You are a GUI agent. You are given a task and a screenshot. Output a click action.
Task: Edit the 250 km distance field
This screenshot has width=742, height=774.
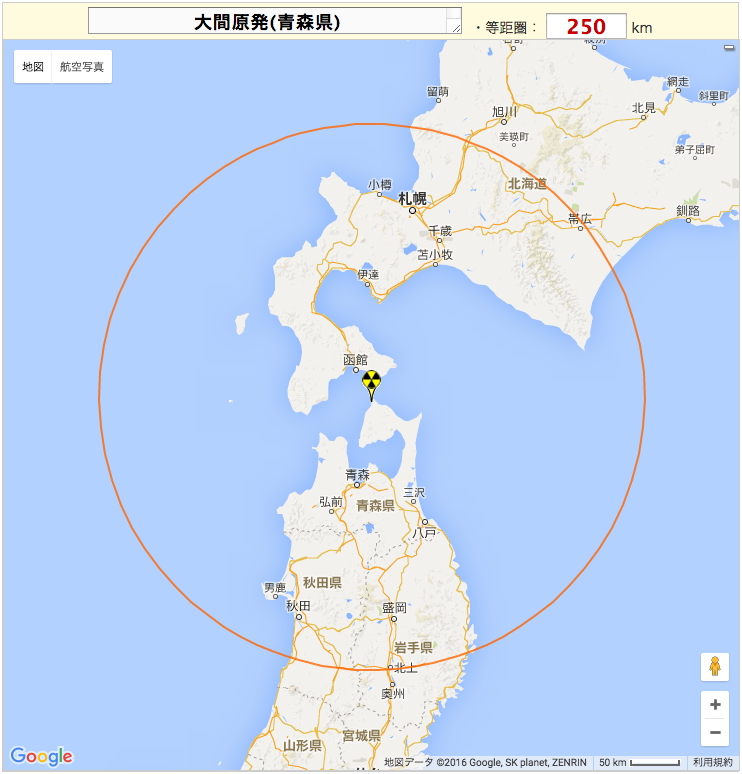click(x=586, y=26)
